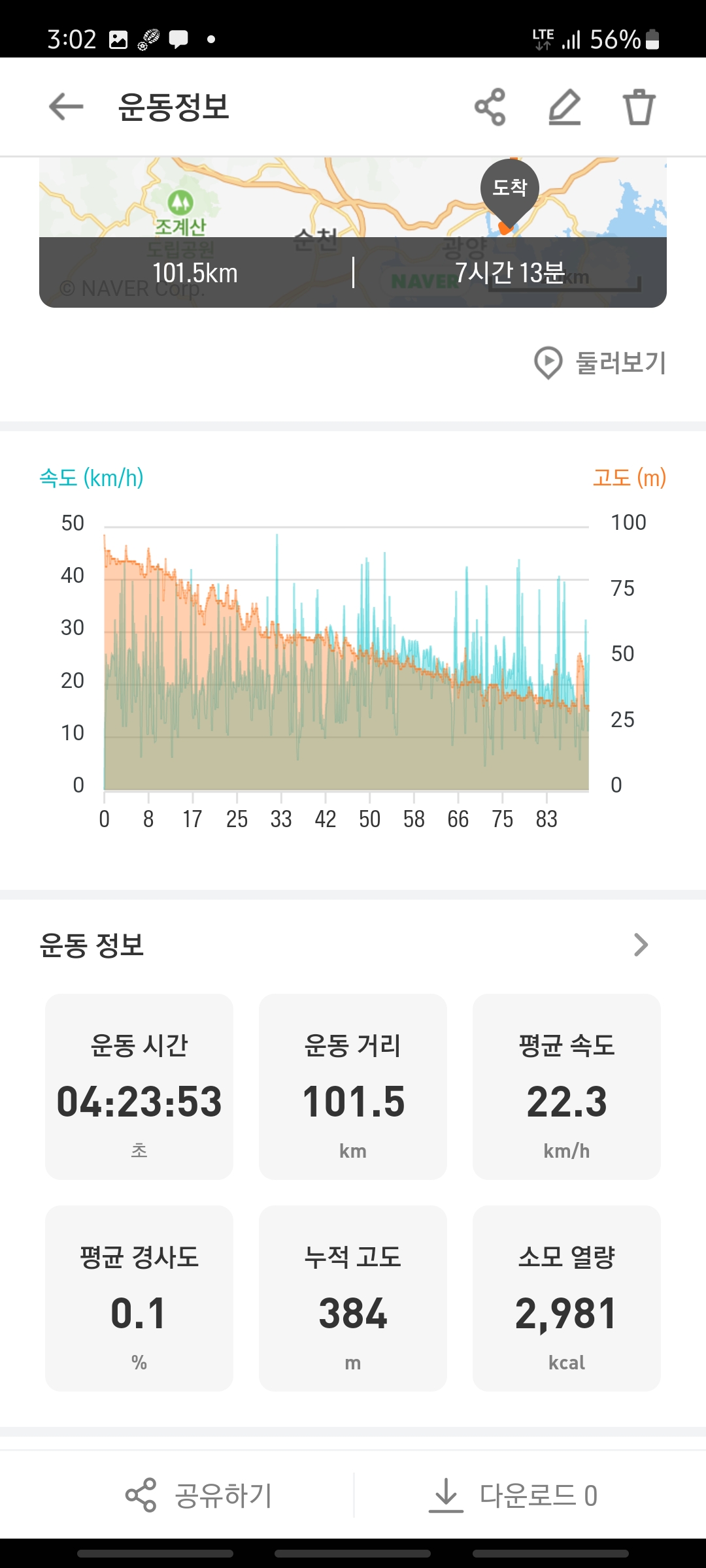Expand 운동 정보 details with the chevron

(641, 945)
